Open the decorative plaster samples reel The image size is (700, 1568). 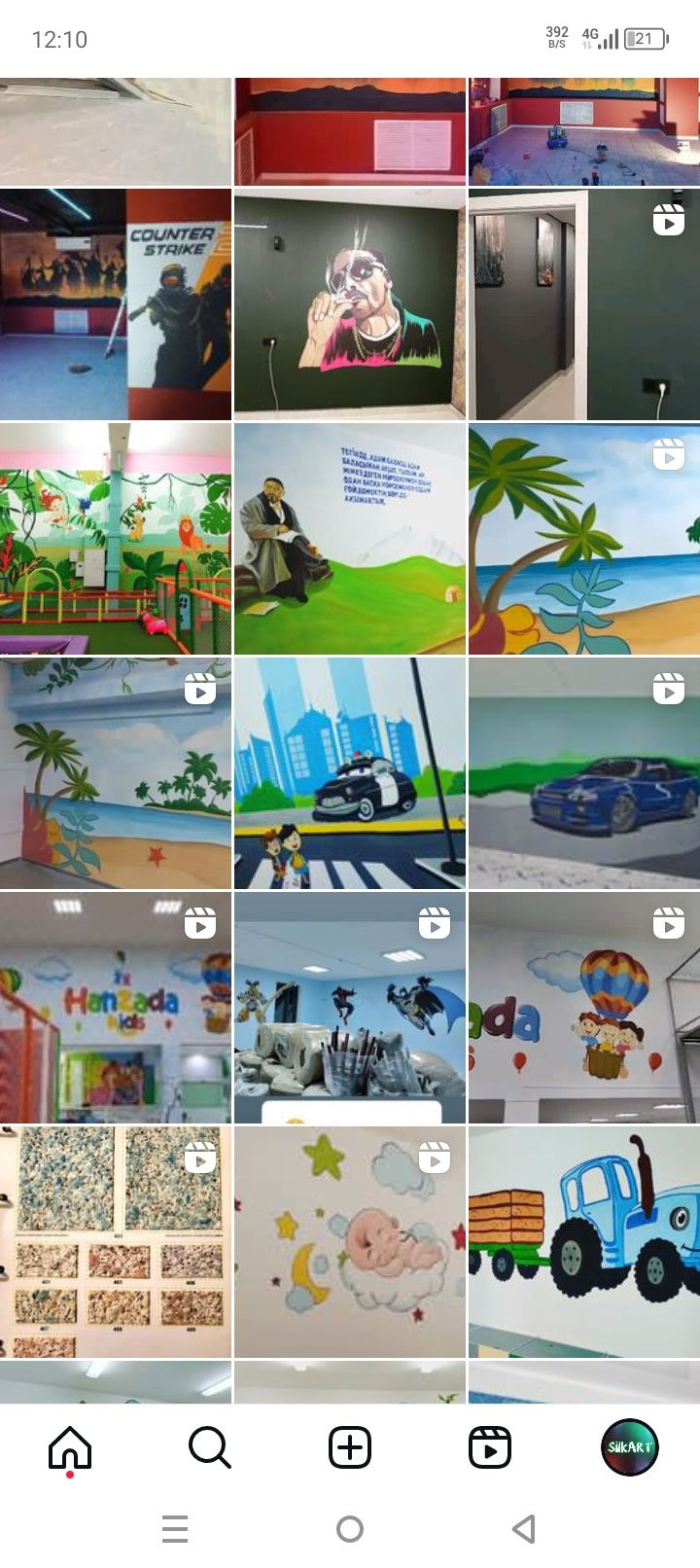tap(116, 1242)
